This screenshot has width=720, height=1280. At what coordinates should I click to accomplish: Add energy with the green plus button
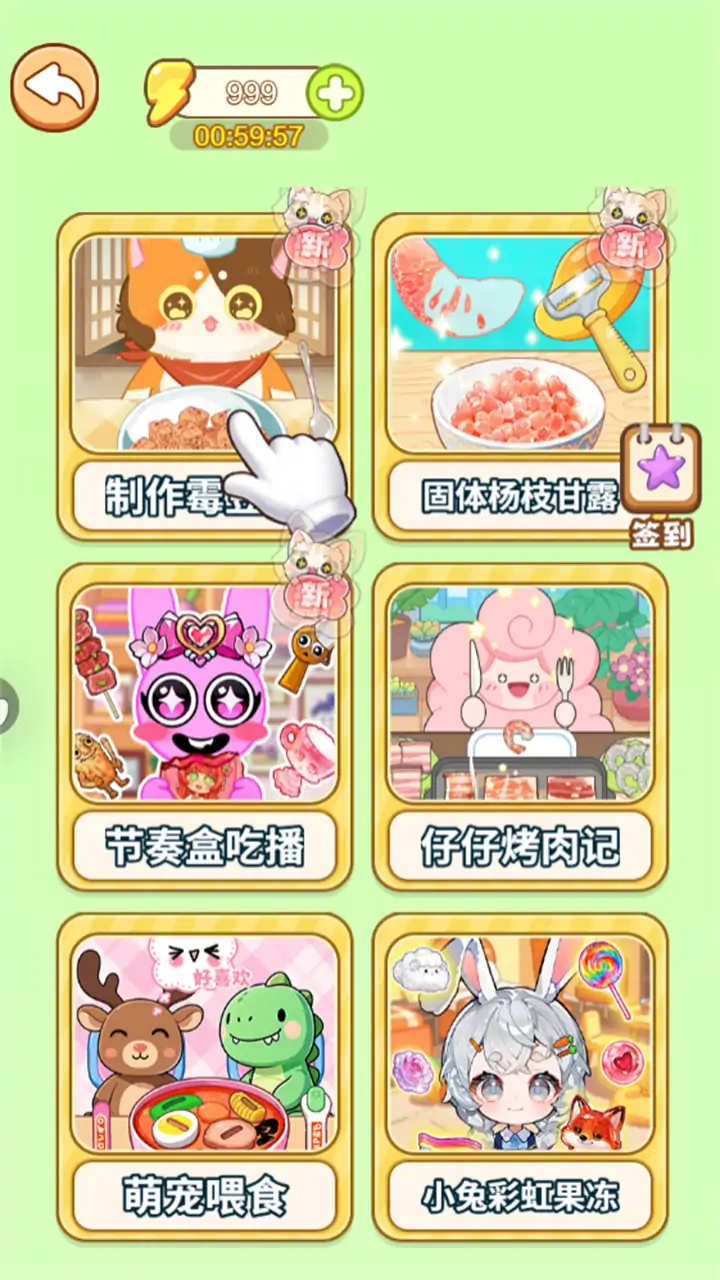coord(334,94)
